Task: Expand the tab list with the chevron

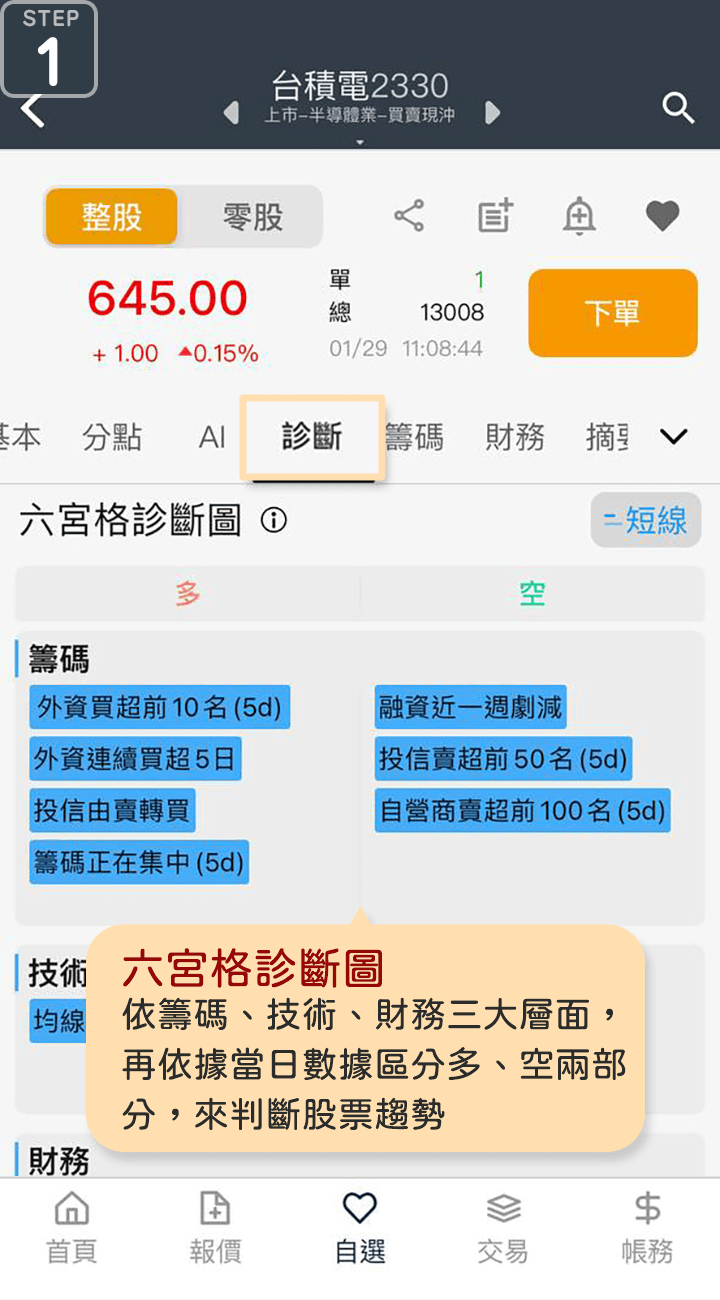Action: click(674, 437)
